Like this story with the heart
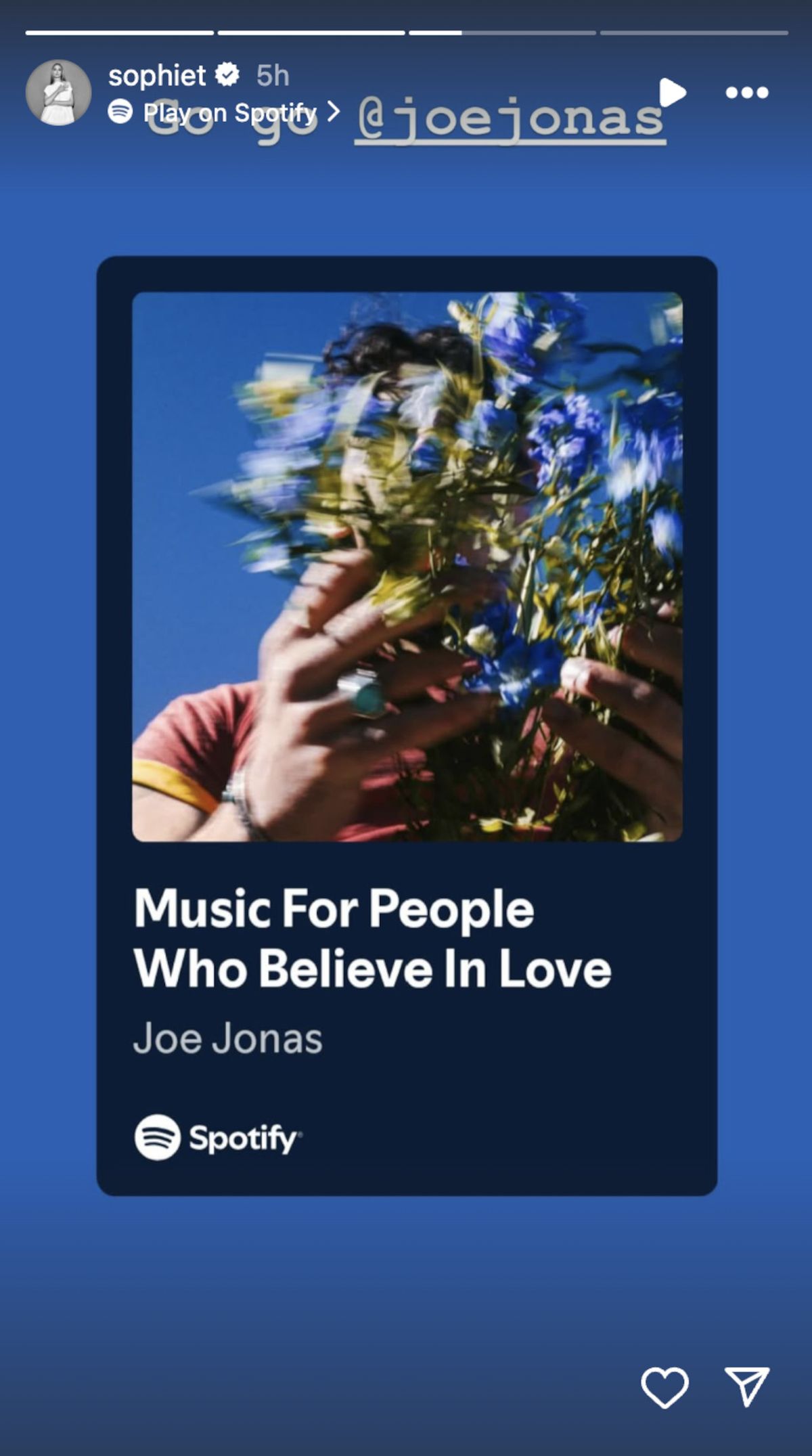Image resolution: width=812 pixels, height=1456 pixels. [x=664, y=1387]
